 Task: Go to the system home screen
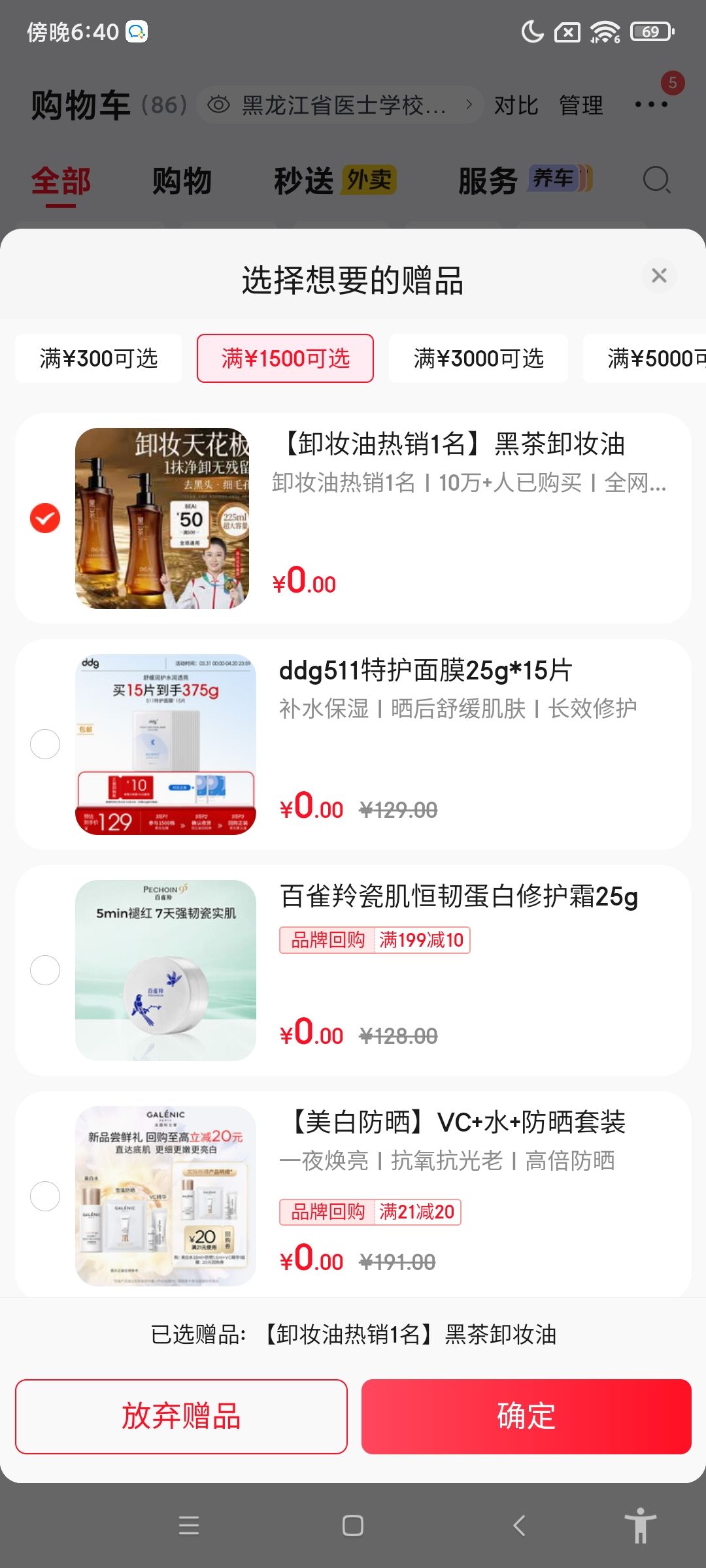click(x=353, y=1526)
